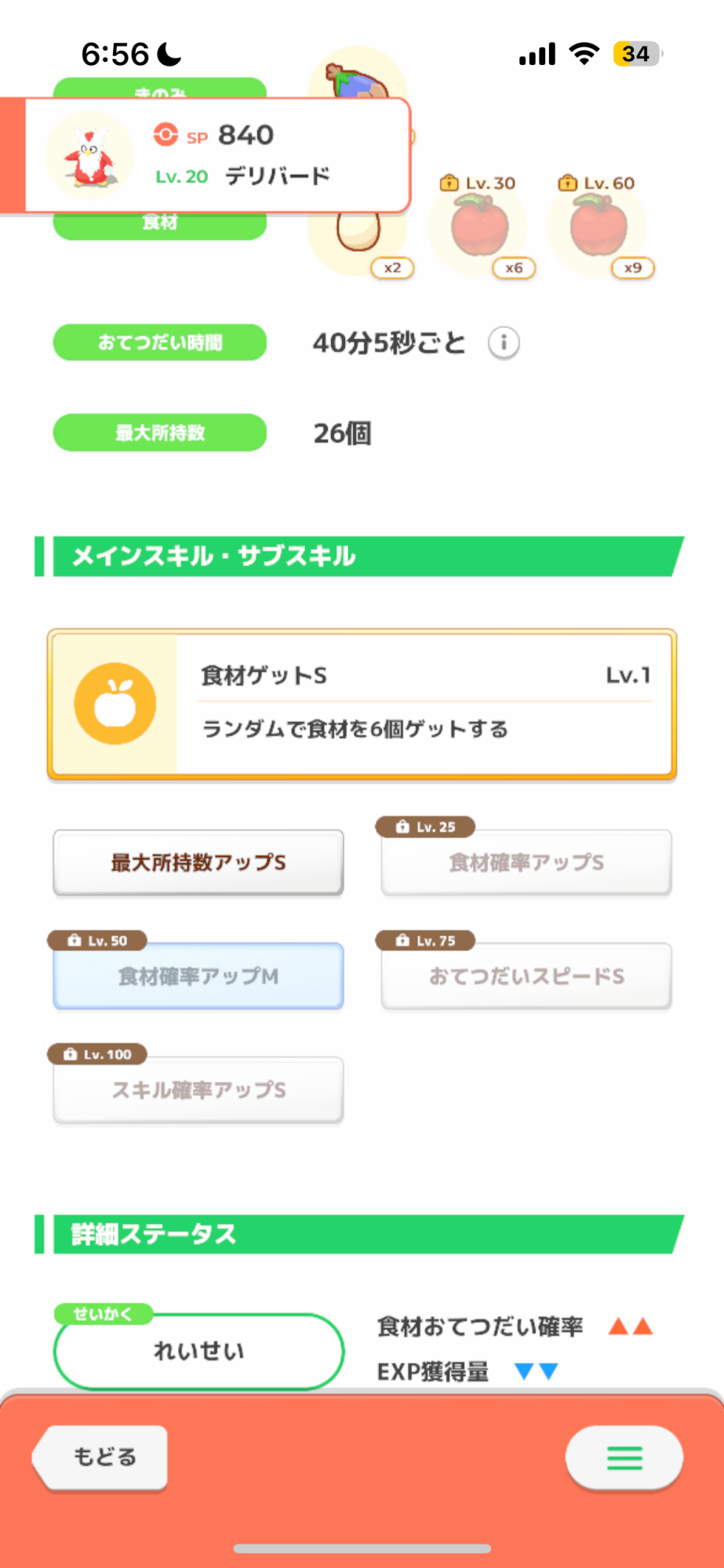The height and width of the screenshot is (1568, 724).
Task: Tap the もどる back button
Action: tap(100, 1457)
